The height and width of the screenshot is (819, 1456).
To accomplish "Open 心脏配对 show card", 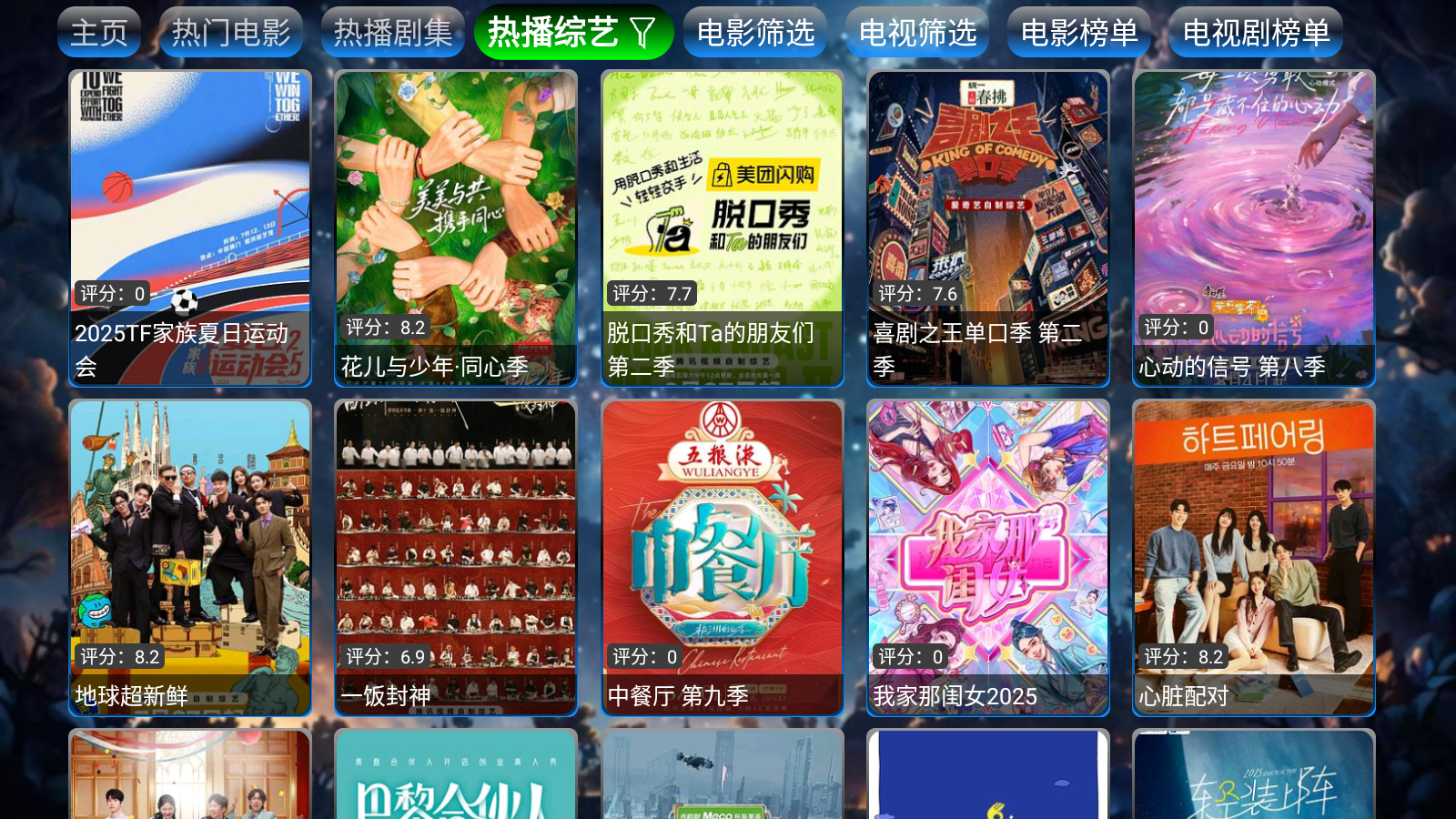I will coord(1254,557).
